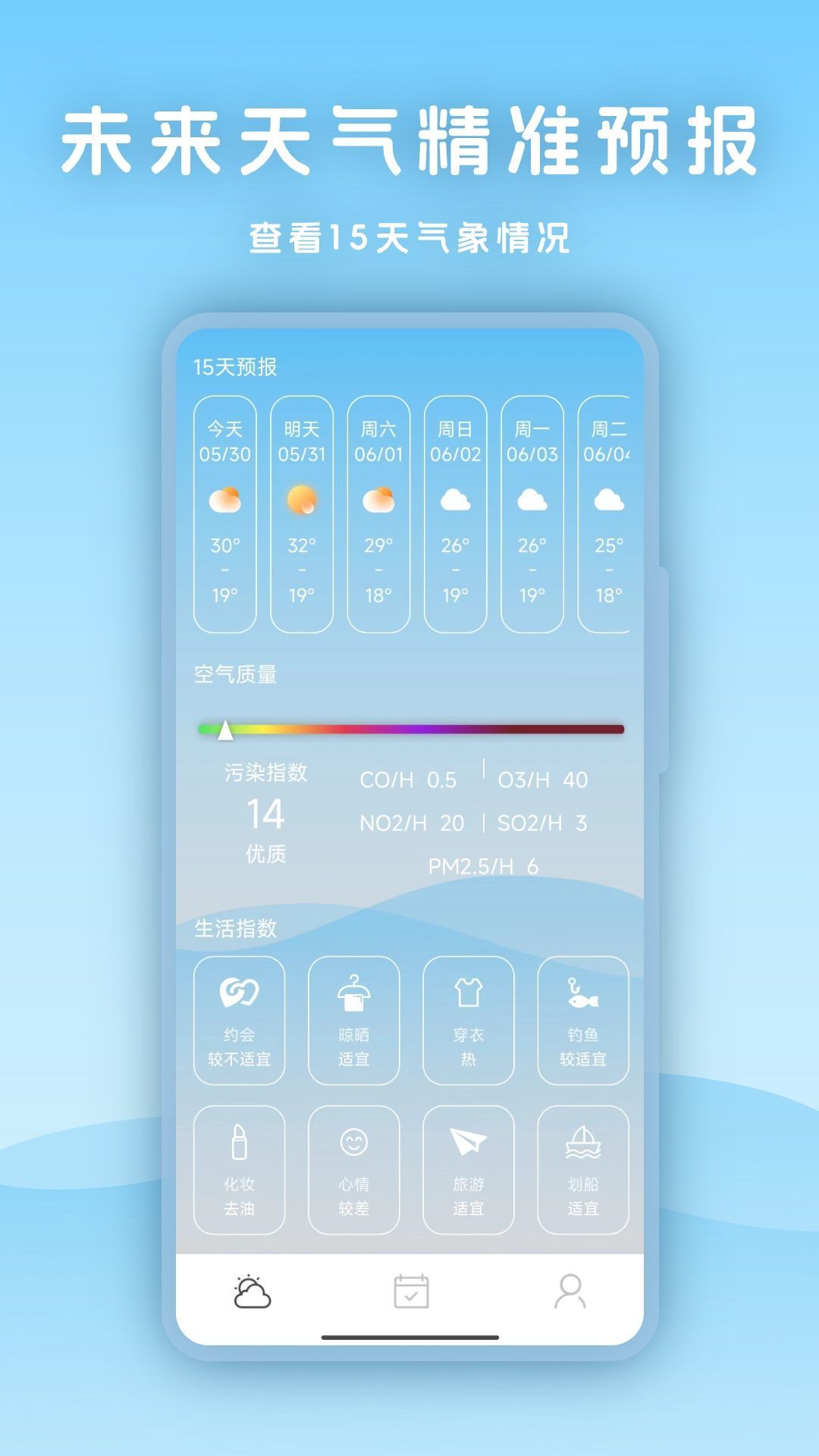Image resolution: width=819 pixels, height=1456 pixels.
Task: Select the 周六 06/01 forecast card
Action: coord(378,514)
